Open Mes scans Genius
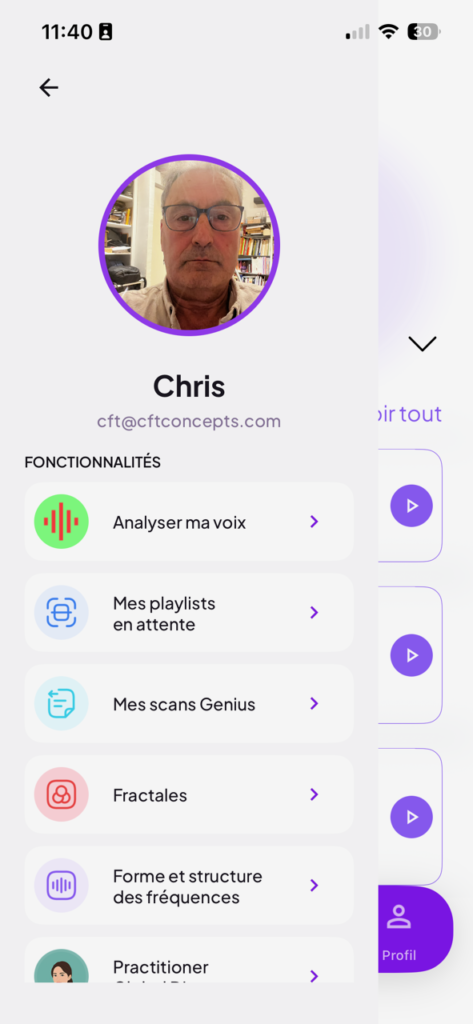Image resolution: width=473 pixels, height=1024 pixels. click(x=189, y=703)
